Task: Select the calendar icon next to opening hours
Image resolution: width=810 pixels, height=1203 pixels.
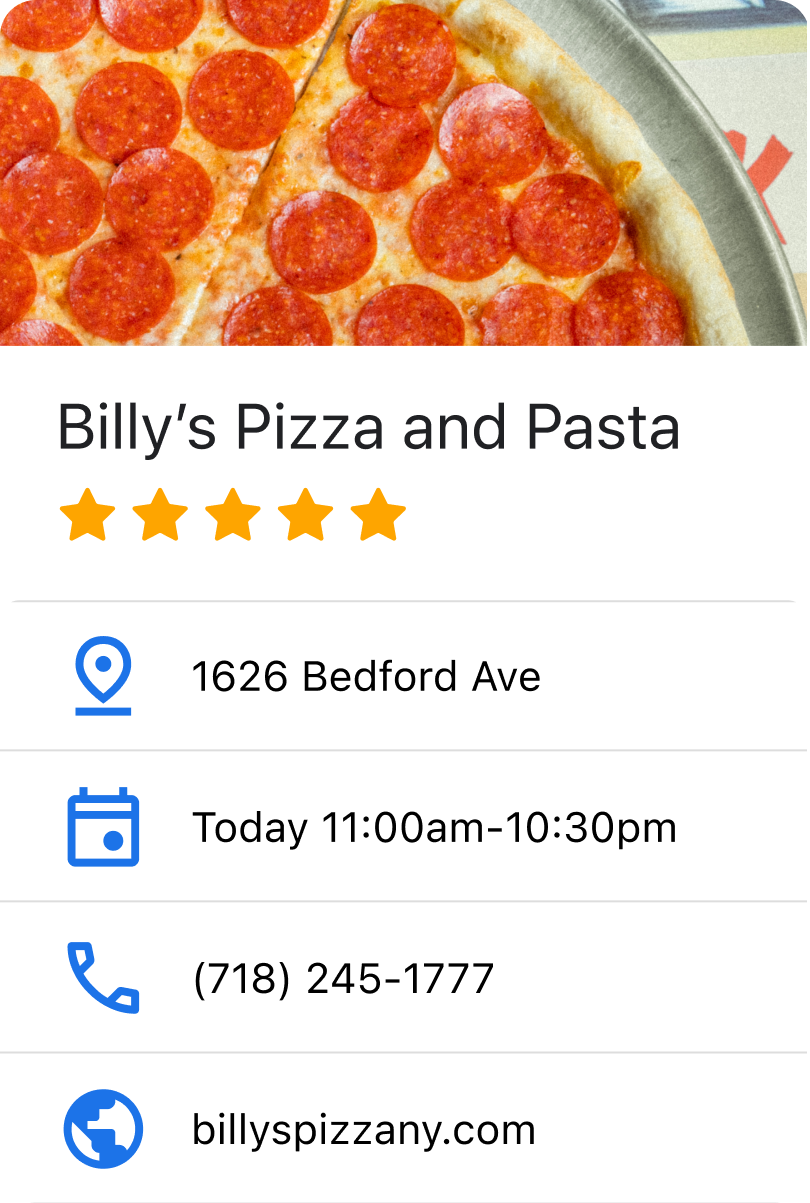Action: pos(102,827)
